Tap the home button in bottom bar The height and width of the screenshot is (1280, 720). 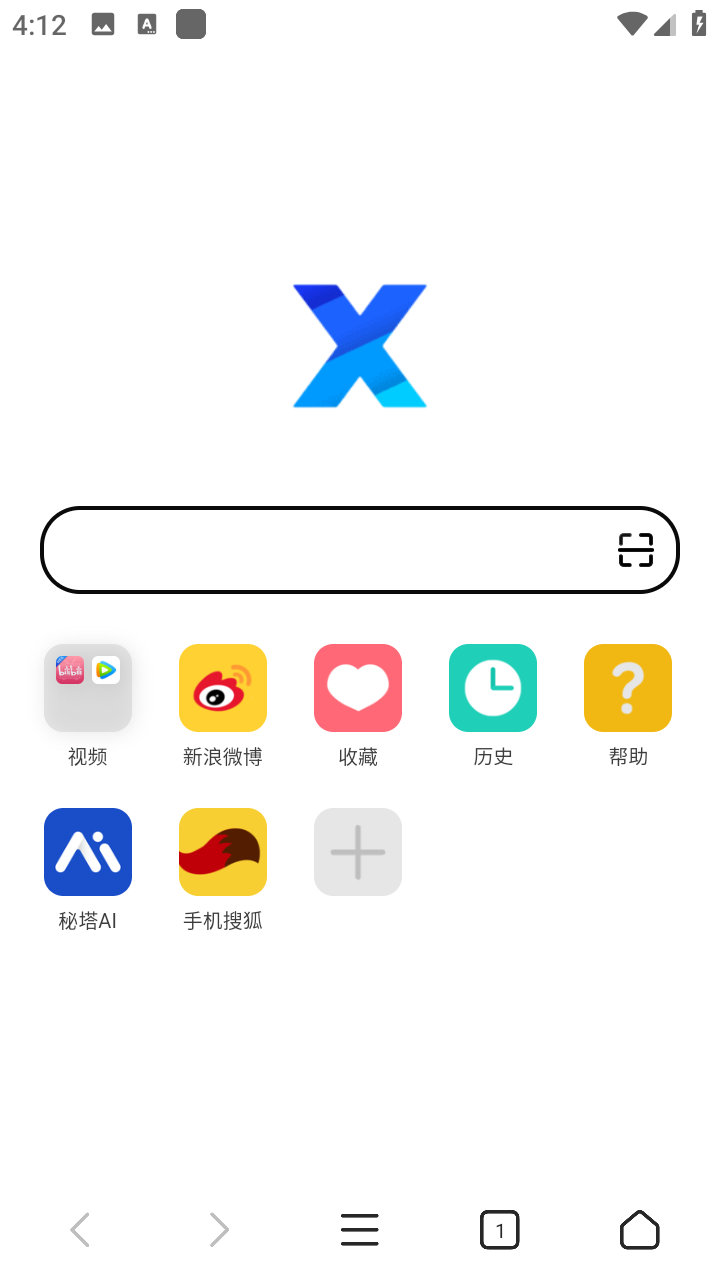tap(639, 1229)
